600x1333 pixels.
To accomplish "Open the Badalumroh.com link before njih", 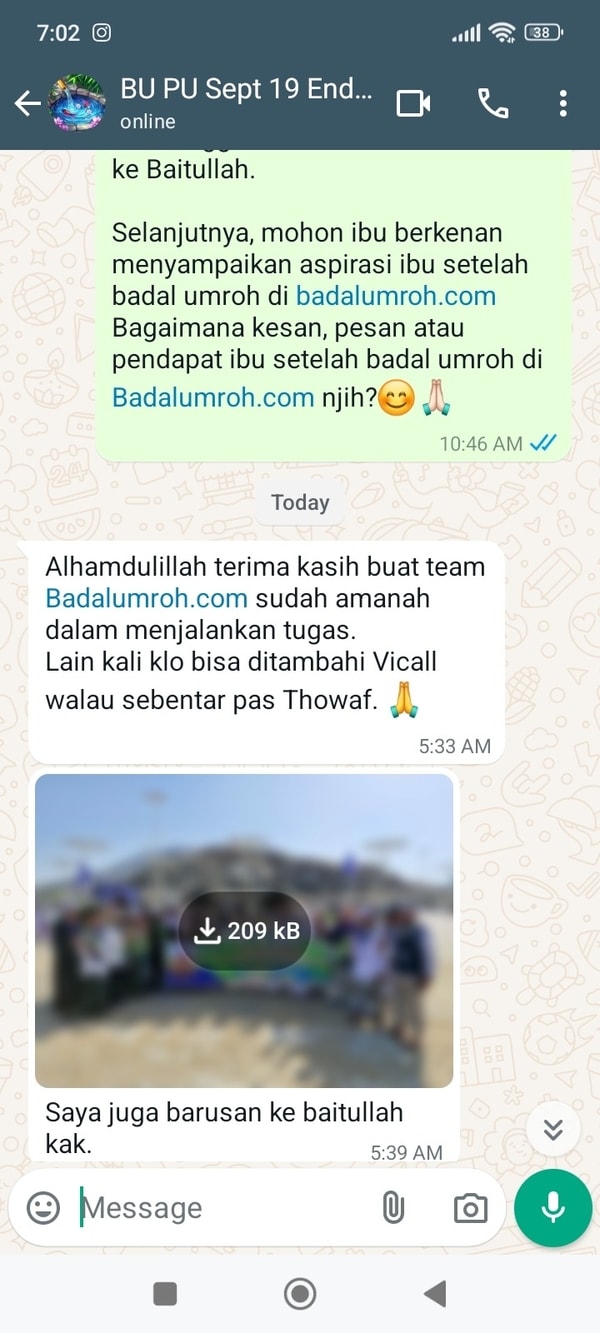I will (x=213, y=397).
